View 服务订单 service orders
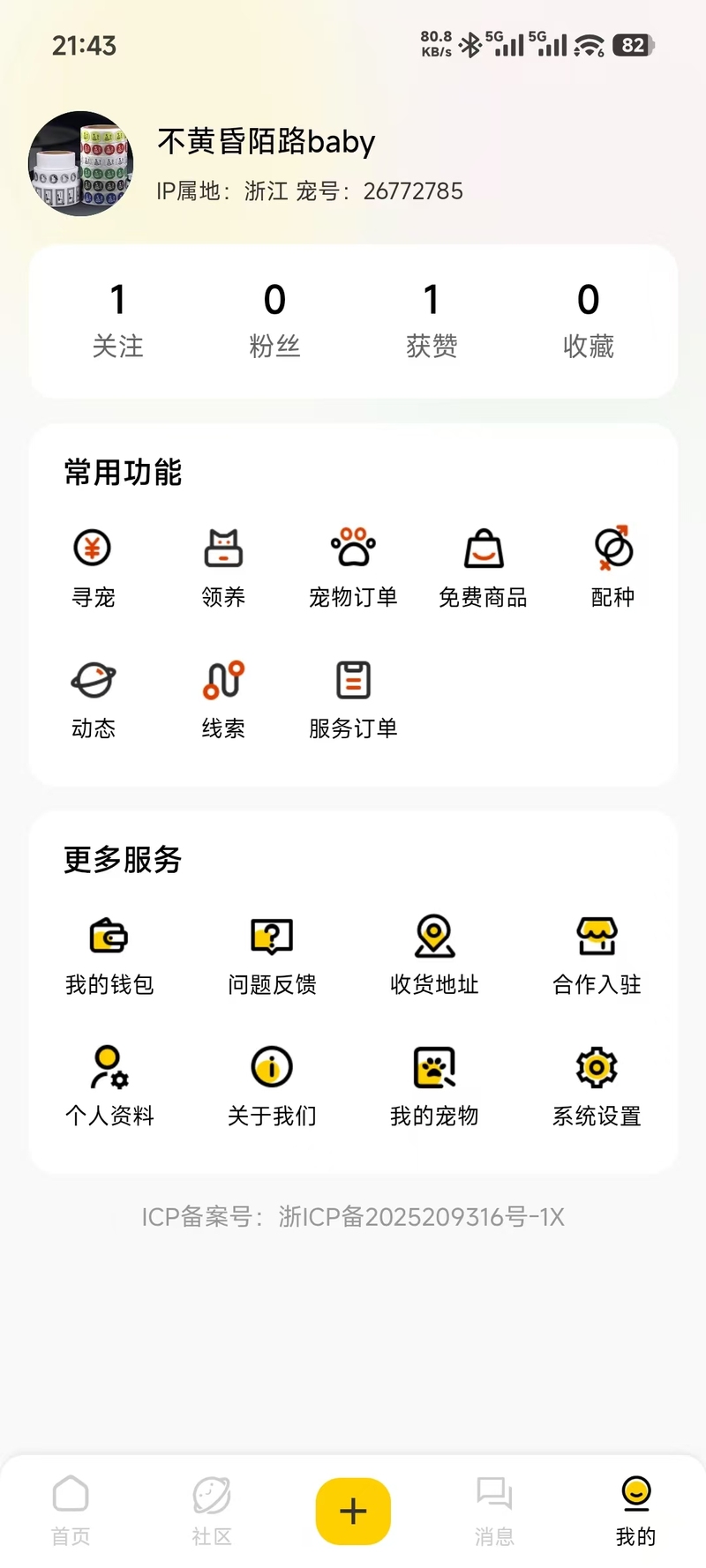Image resolution: width=706 pixels, height=1568 pixels. point(353,699)
